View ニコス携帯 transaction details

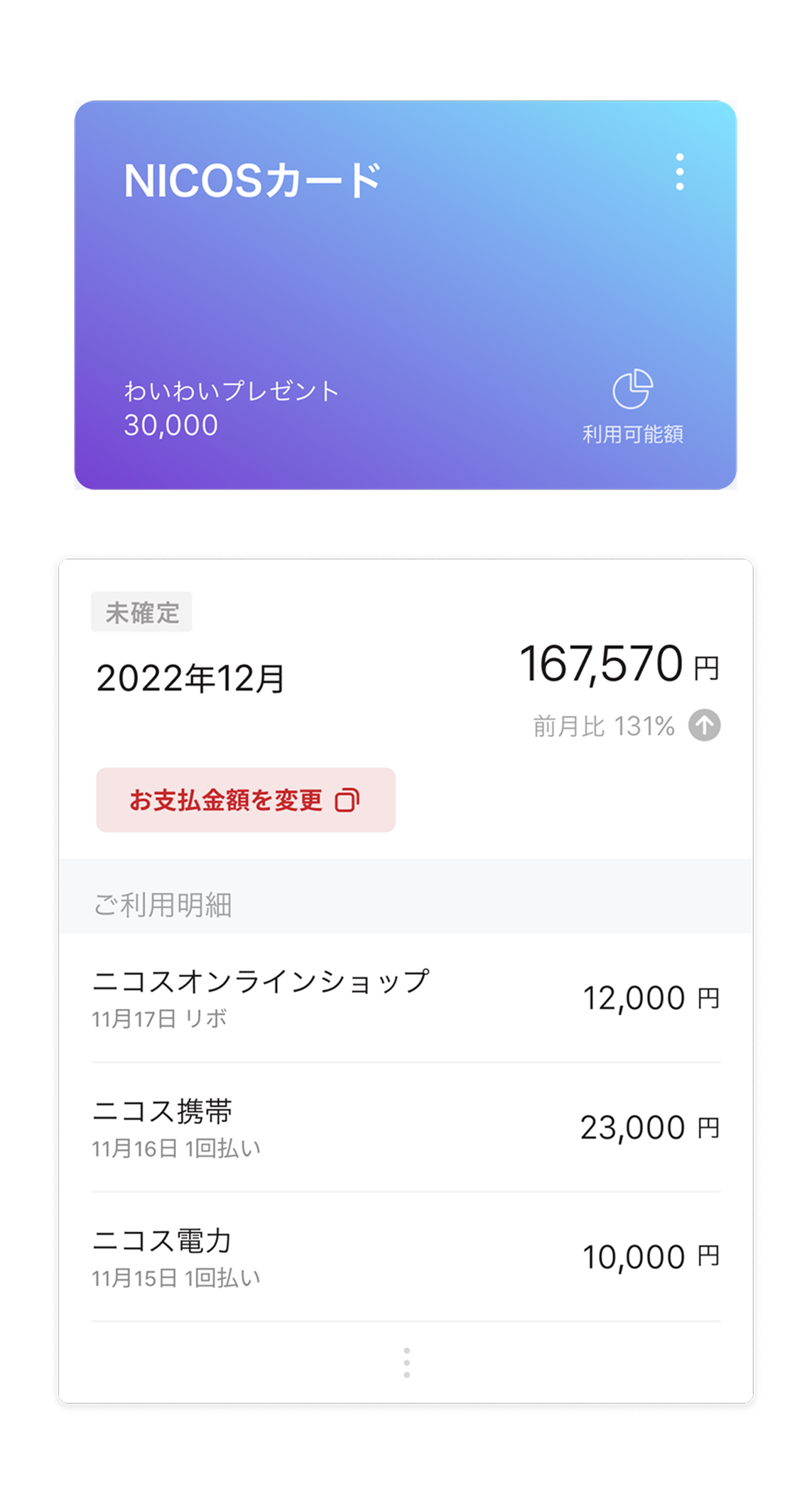[x=405, y=1127]
